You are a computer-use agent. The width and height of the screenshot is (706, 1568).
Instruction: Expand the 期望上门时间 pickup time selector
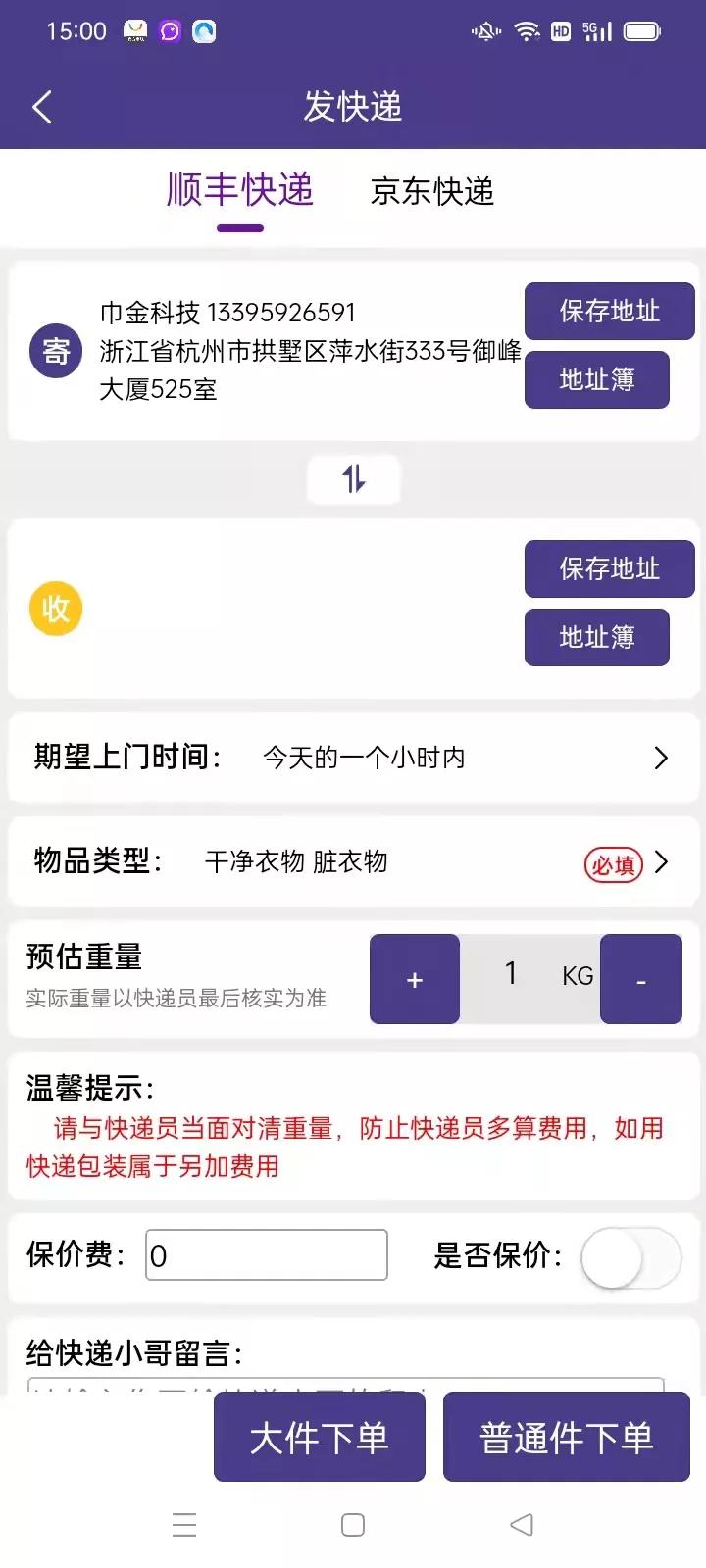[x=661, y=757]
